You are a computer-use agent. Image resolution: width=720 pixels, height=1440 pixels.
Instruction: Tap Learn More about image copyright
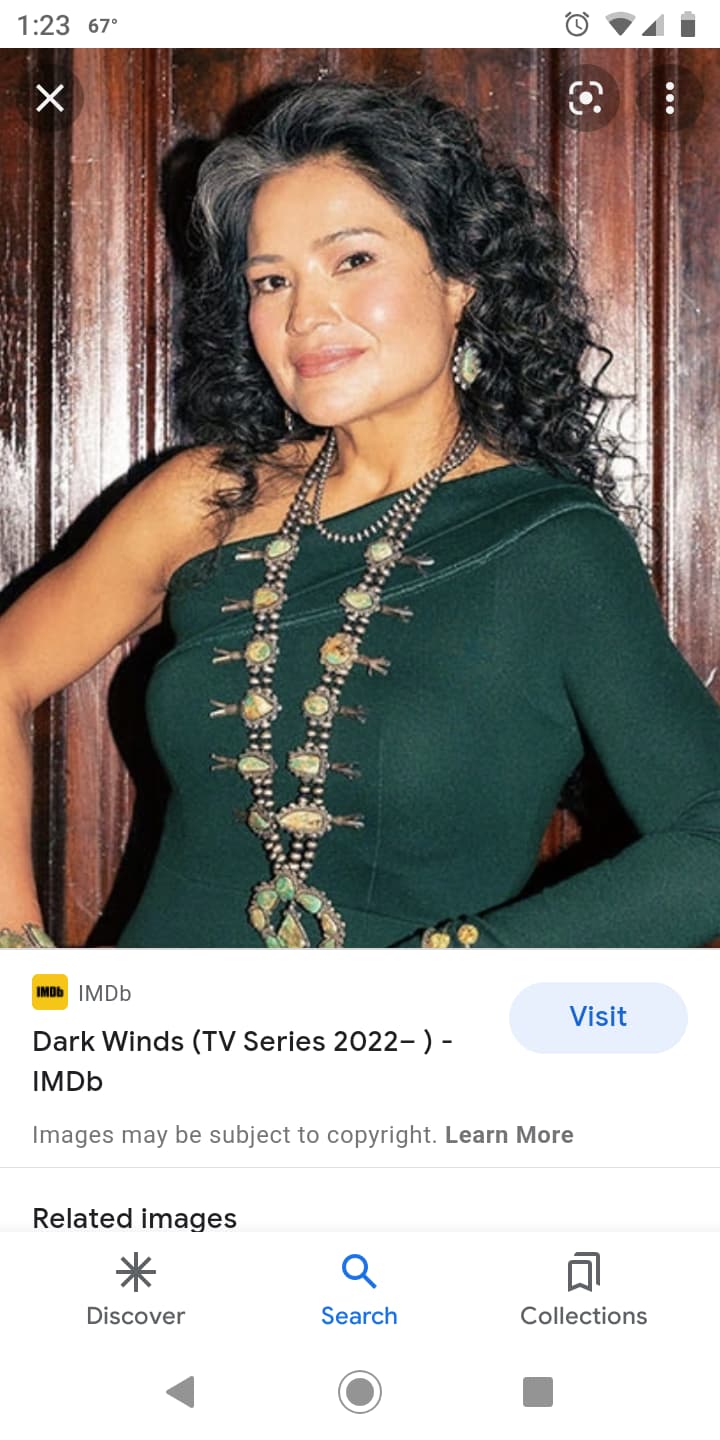(509, 1135)
